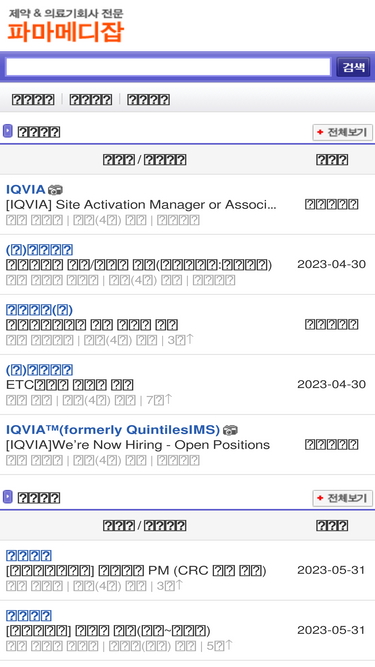The image size is (375, 667).
Task: Open the ETC job posting dated 2023-04-30
Action: [x=70, y=385]
